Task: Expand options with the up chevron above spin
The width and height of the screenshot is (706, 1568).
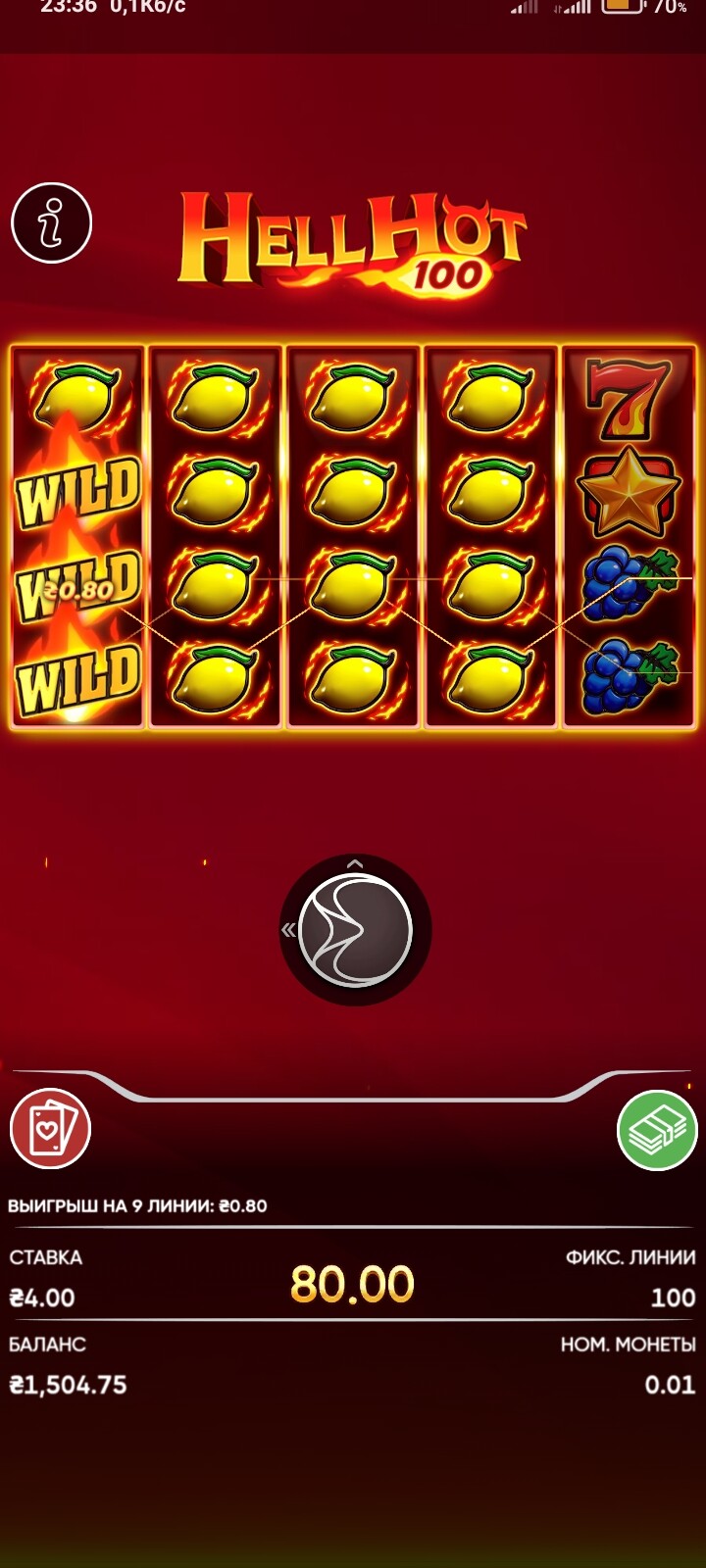Action: point(355,863)
